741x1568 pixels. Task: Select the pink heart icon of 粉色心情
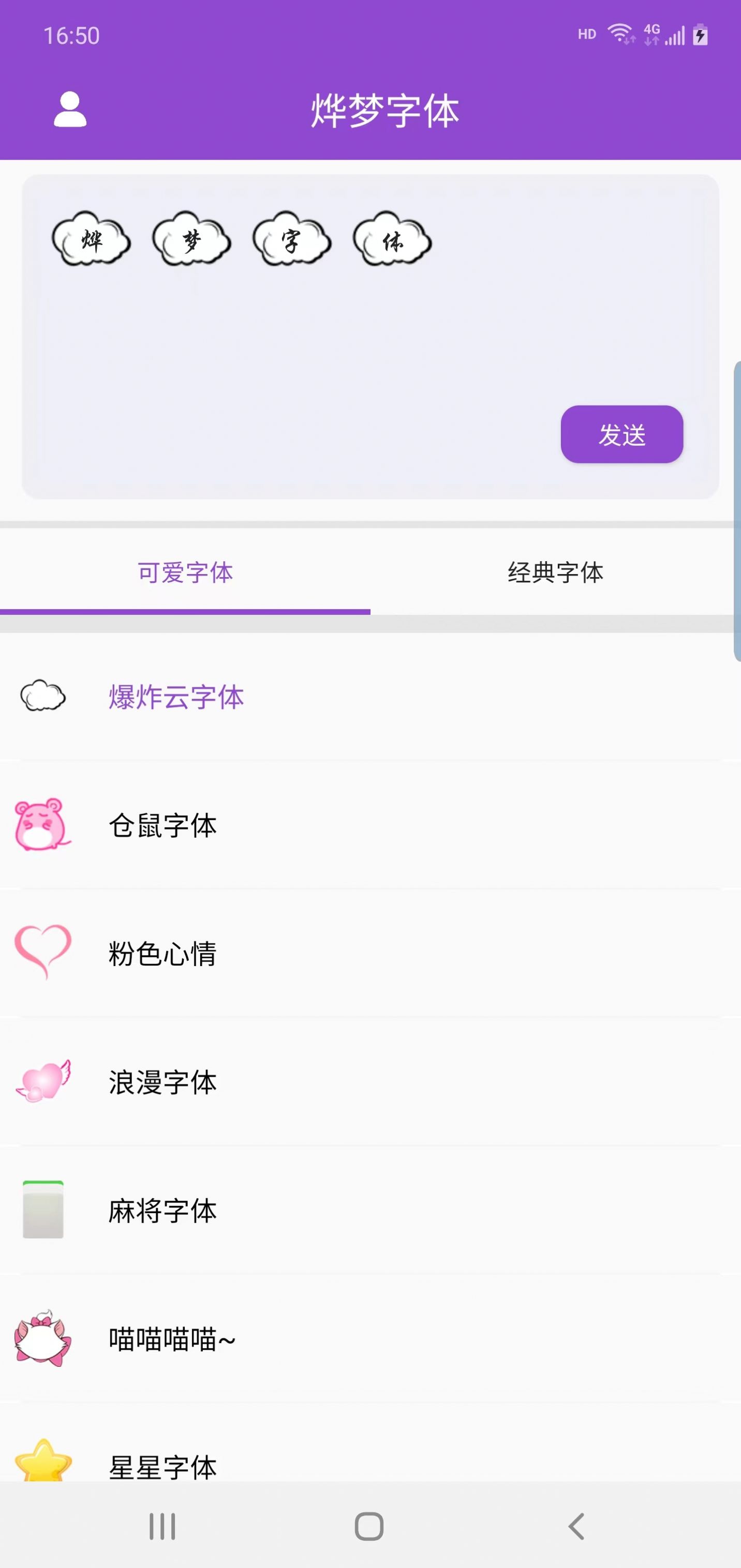pos(41,953)
